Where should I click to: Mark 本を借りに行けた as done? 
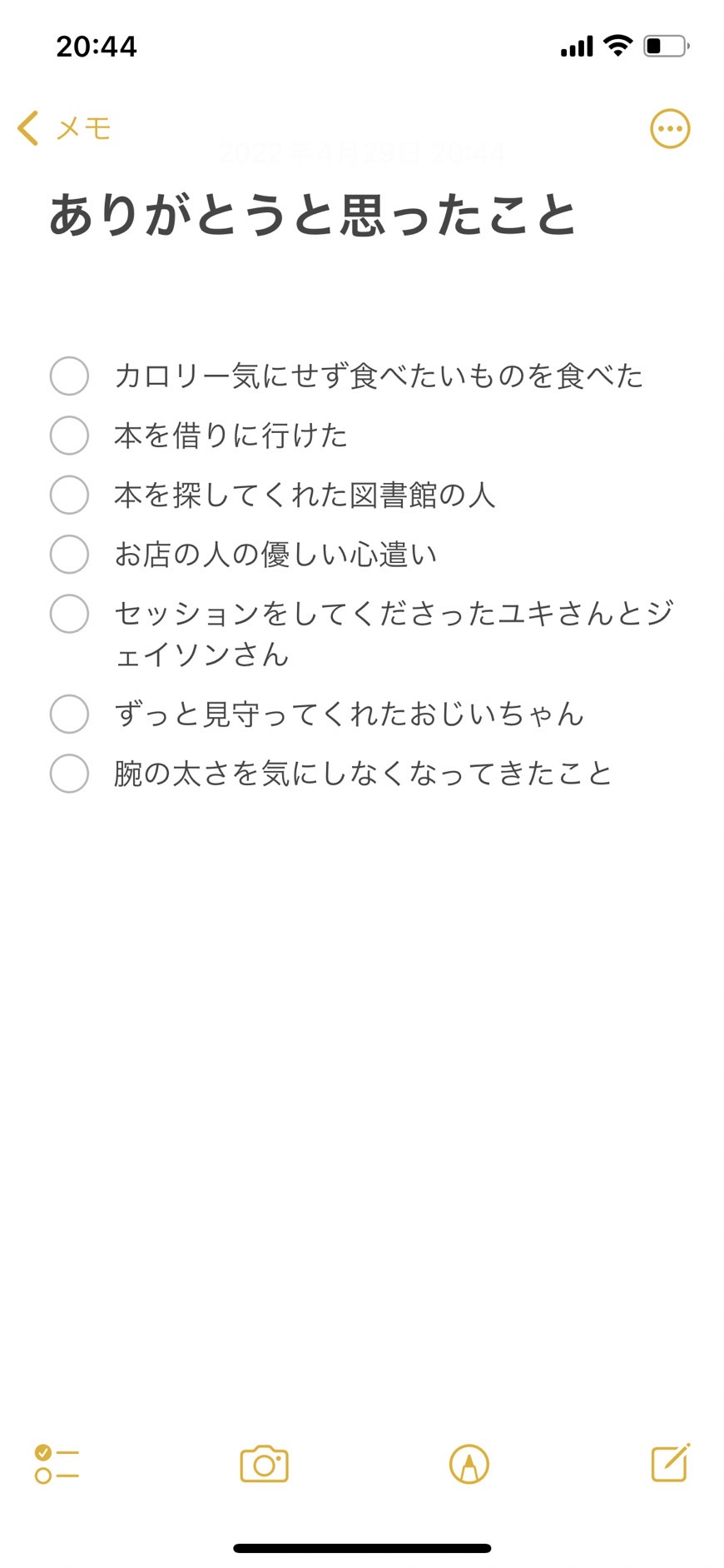(69, 436)
